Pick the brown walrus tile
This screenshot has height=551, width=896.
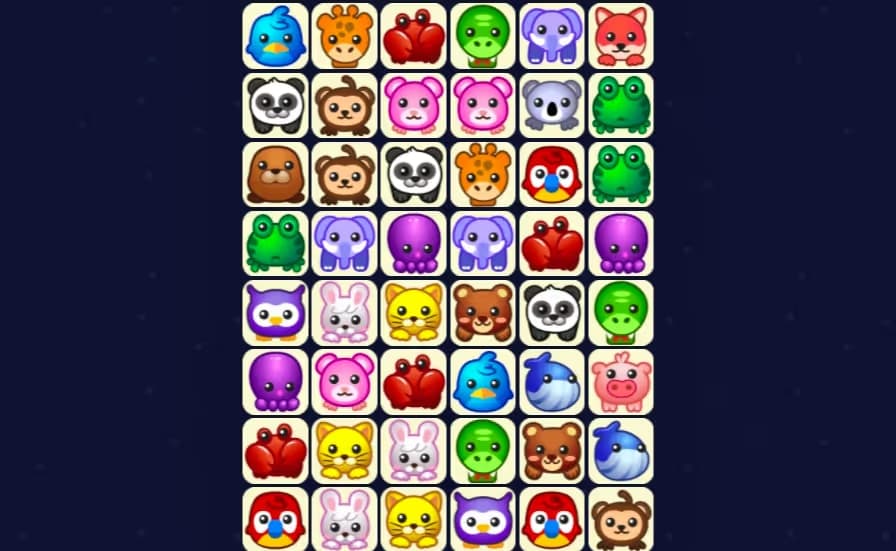coord(276,174)
